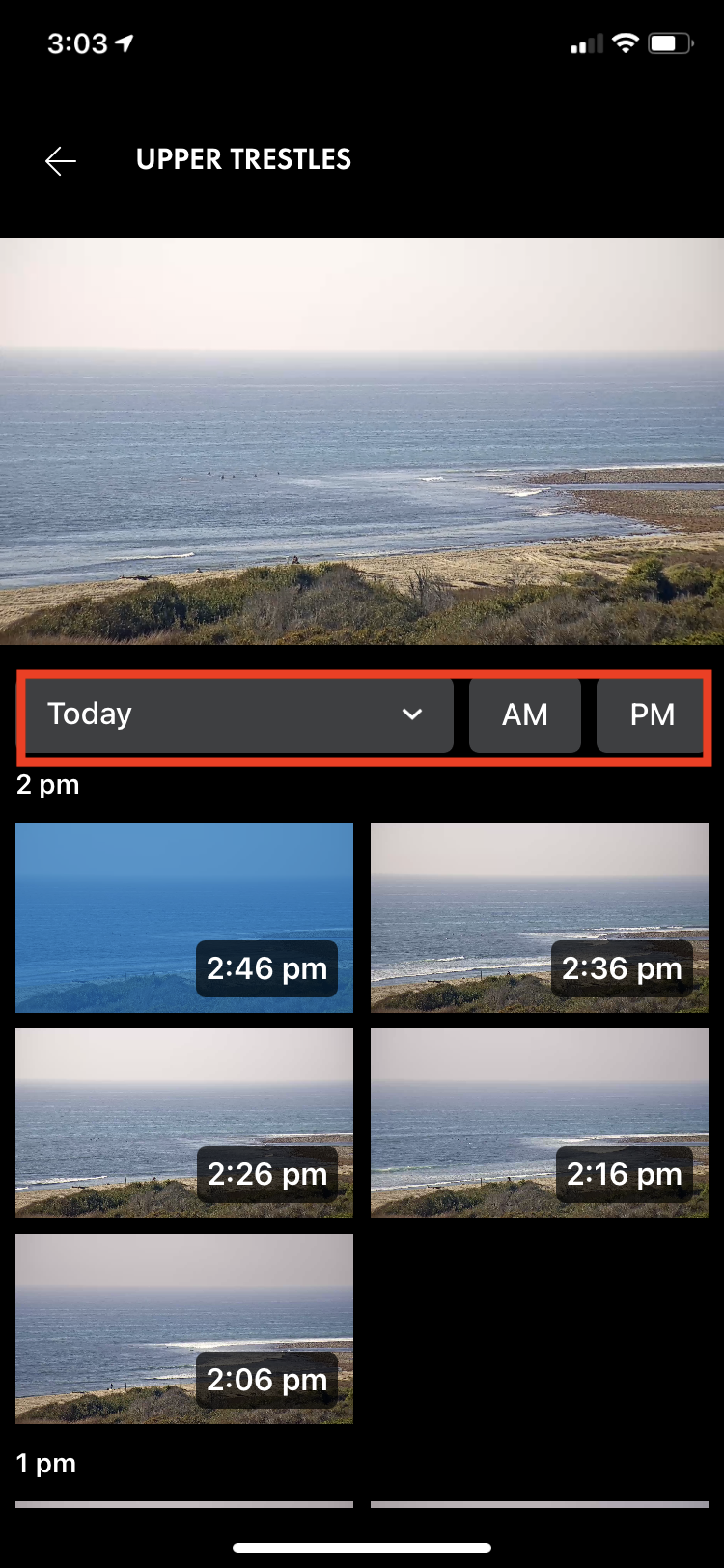Viewport: 724px width, 1568px height.
Task: Go back using the arrow icon
Action: [x=61, y=160]
